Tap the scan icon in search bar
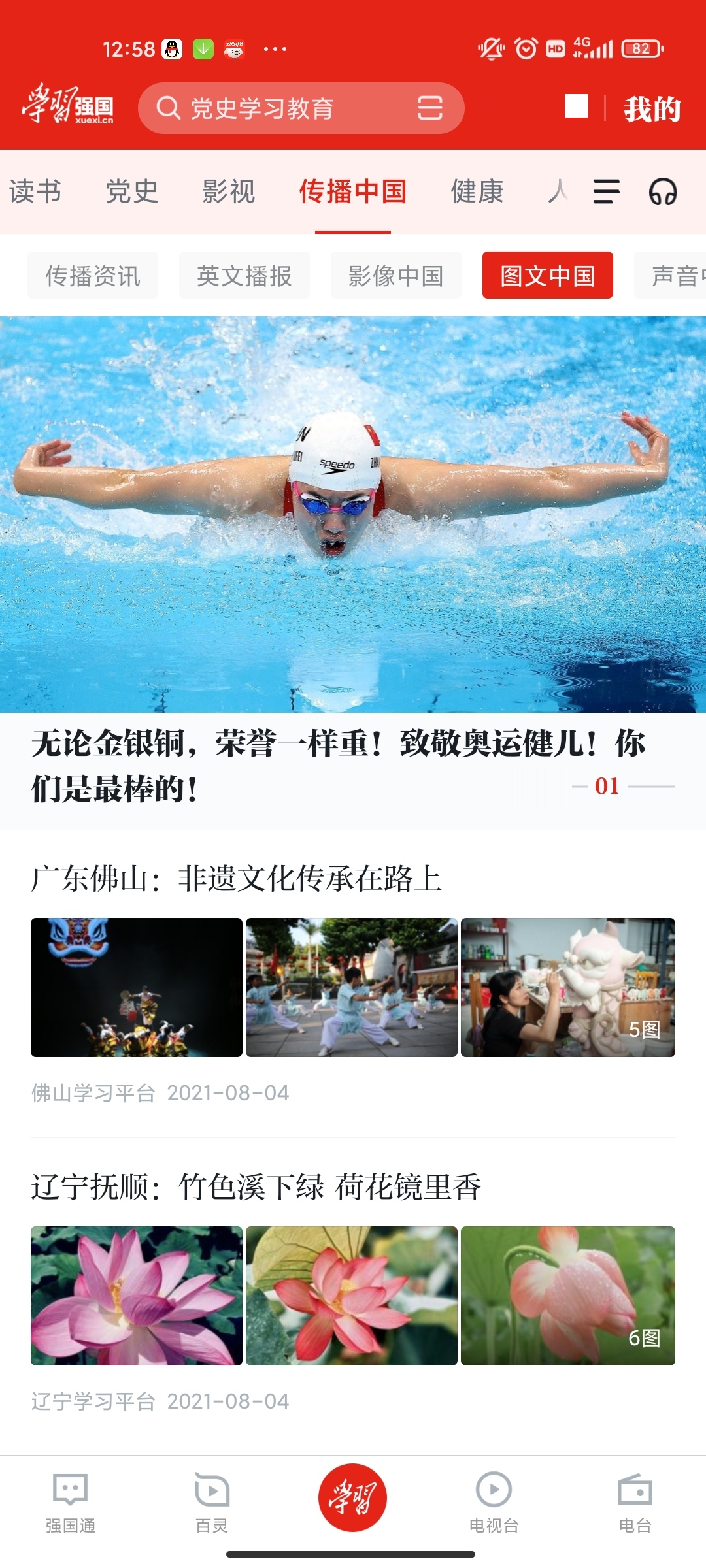Image resolution: width=706 pixels, height=1568 pixels. pos(429,108)
